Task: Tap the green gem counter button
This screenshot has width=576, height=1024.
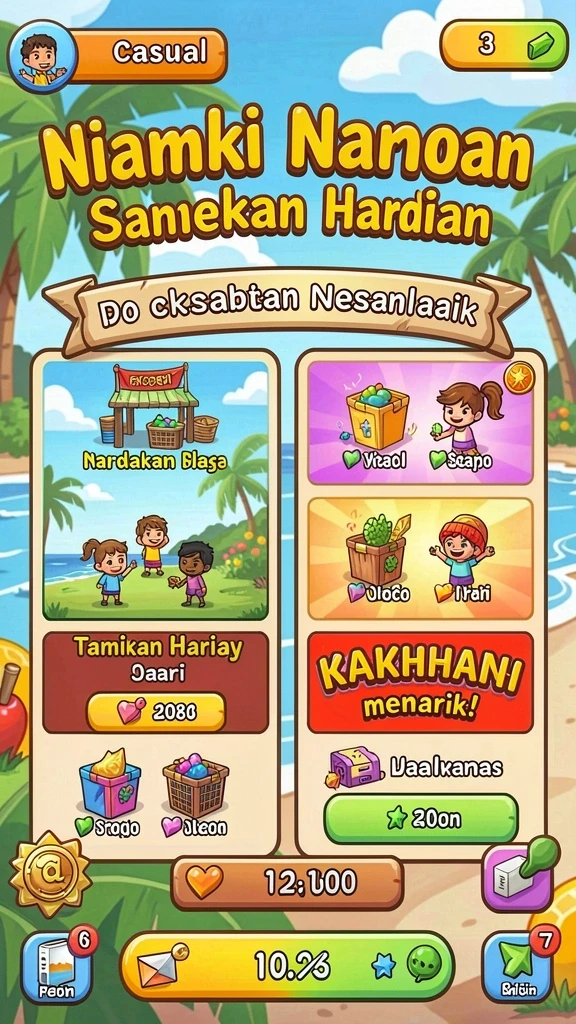Action: [504, 45]
